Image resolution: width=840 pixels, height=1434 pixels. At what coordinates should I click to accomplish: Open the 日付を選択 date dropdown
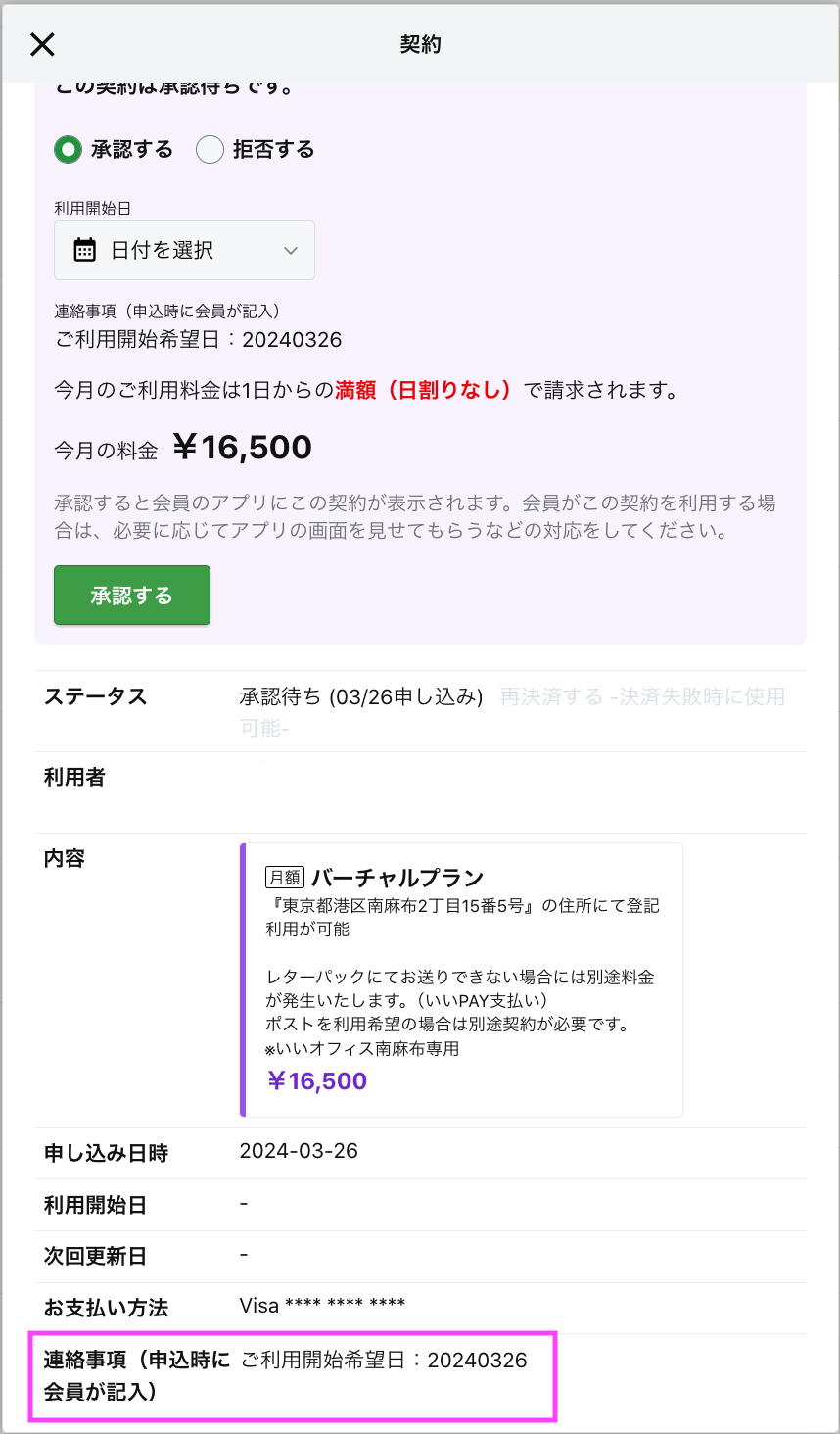[184, 250]
